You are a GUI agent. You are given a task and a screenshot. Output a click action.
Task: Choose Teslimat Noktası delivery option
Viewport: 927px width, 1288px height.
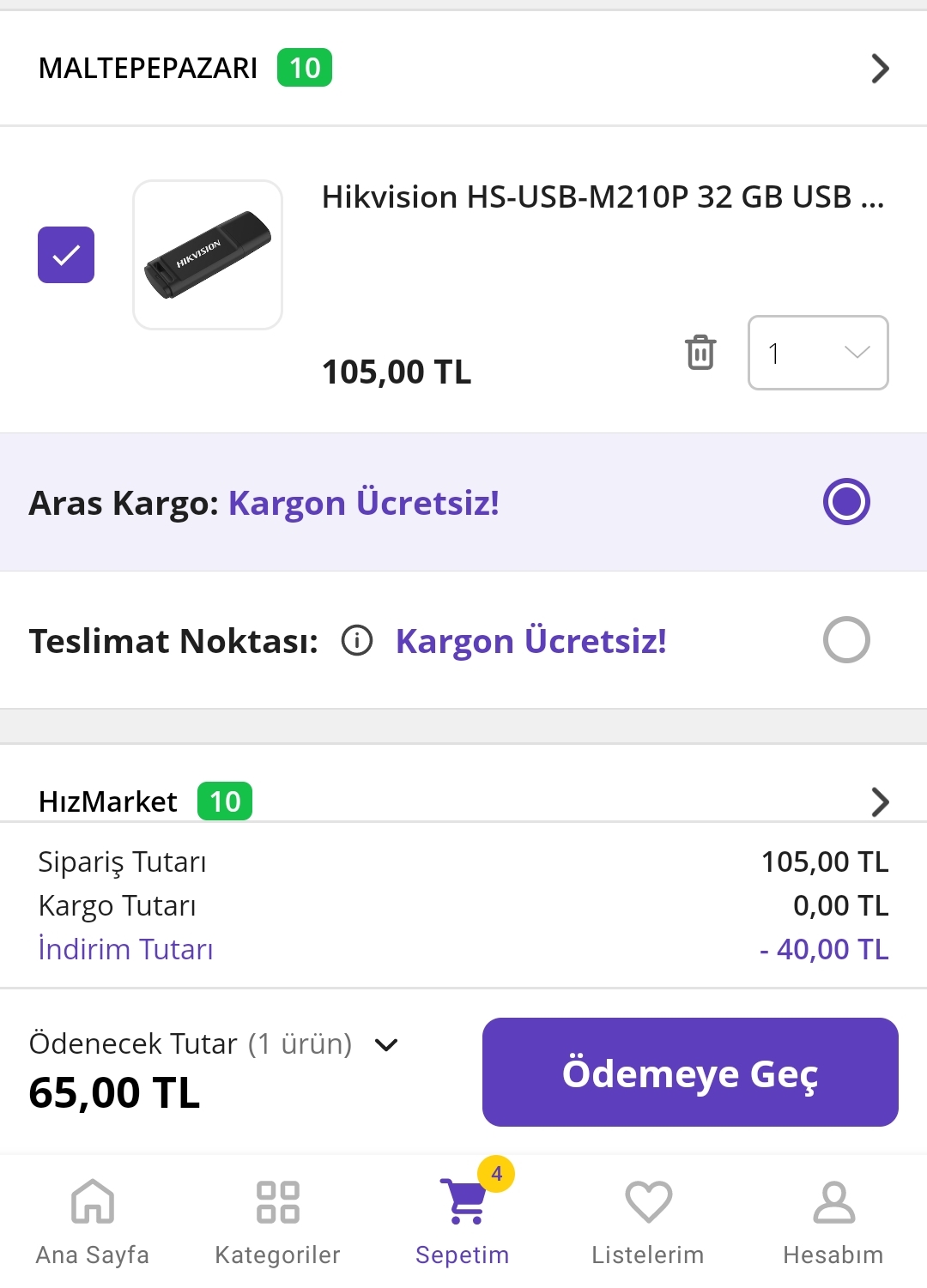[x=846, y=640]
